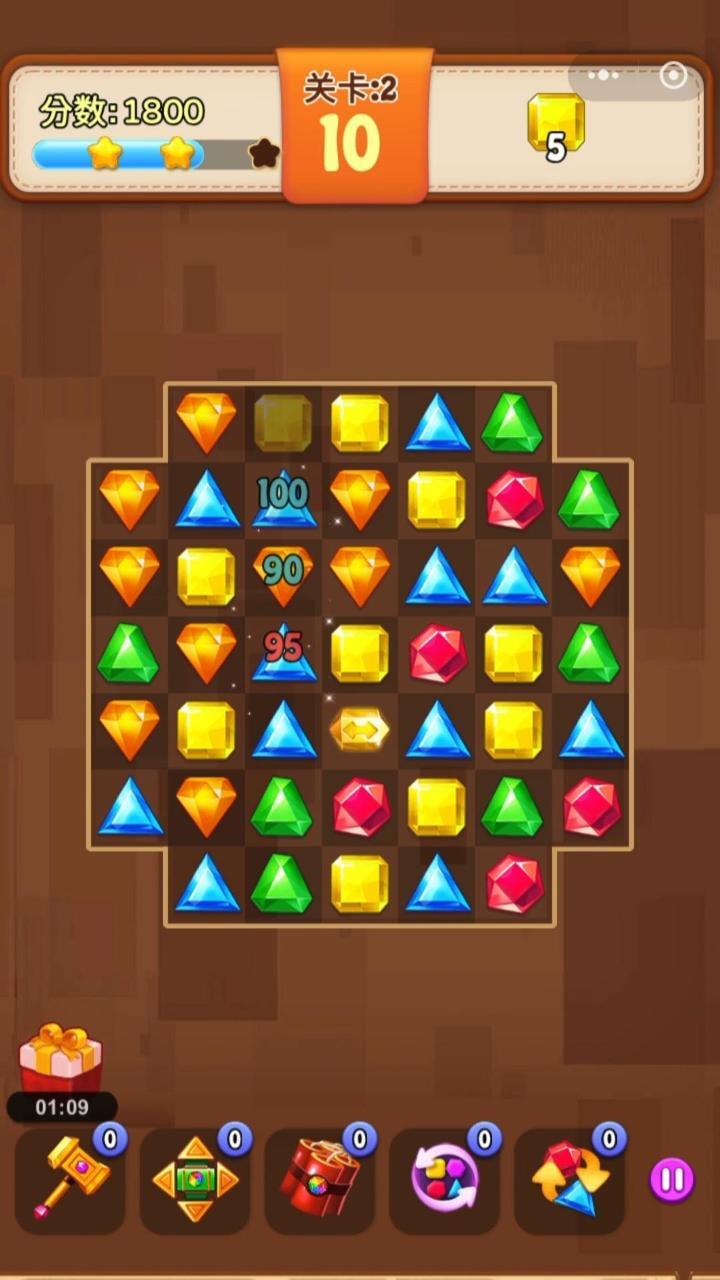Close the mini program with the circle button

(x=674, y=76)
